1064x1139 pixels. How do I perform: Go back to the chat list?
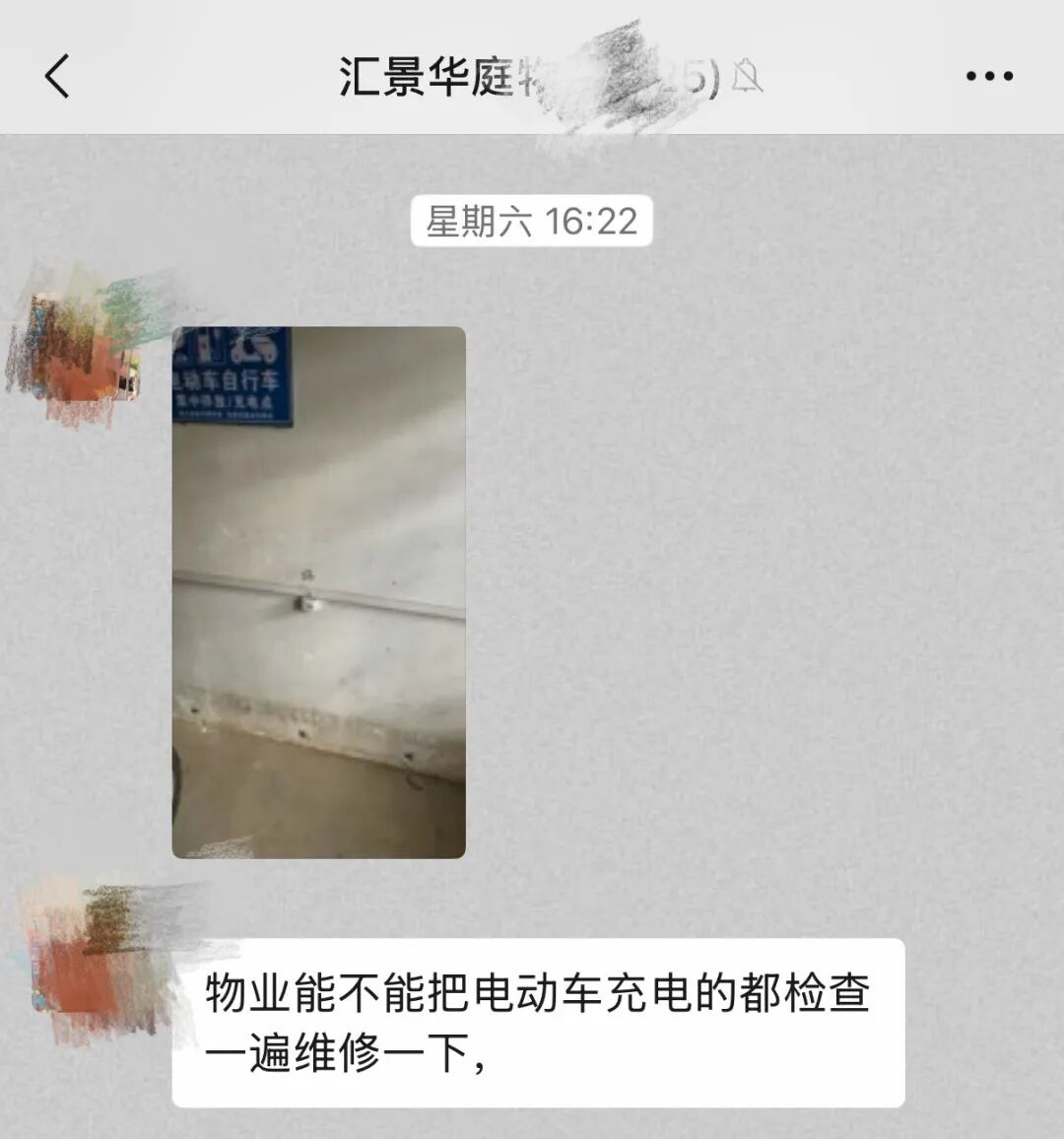pyautogui.click(x=57, y=76)
